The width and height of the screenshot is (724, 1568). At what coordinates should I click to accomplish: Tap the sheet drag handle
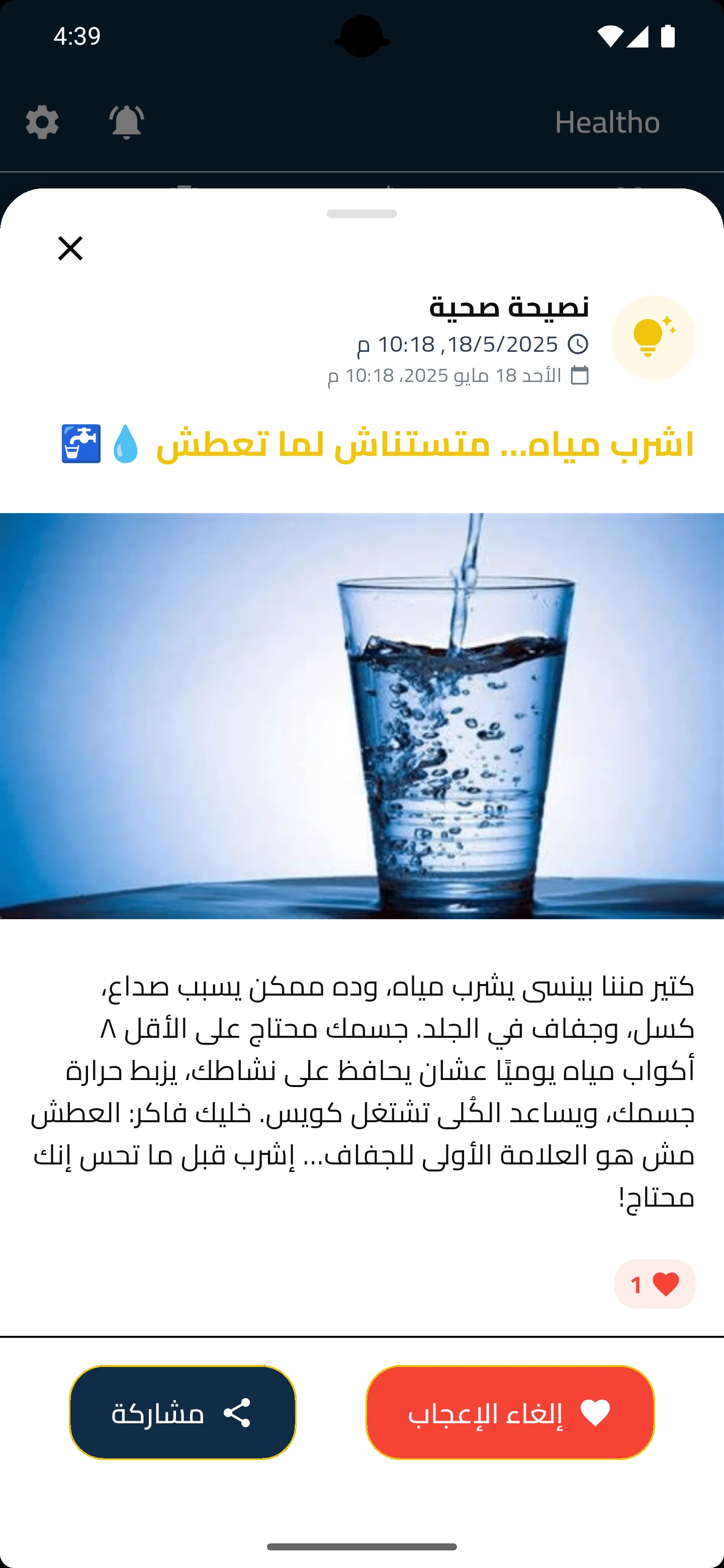(x=361, y=214)
